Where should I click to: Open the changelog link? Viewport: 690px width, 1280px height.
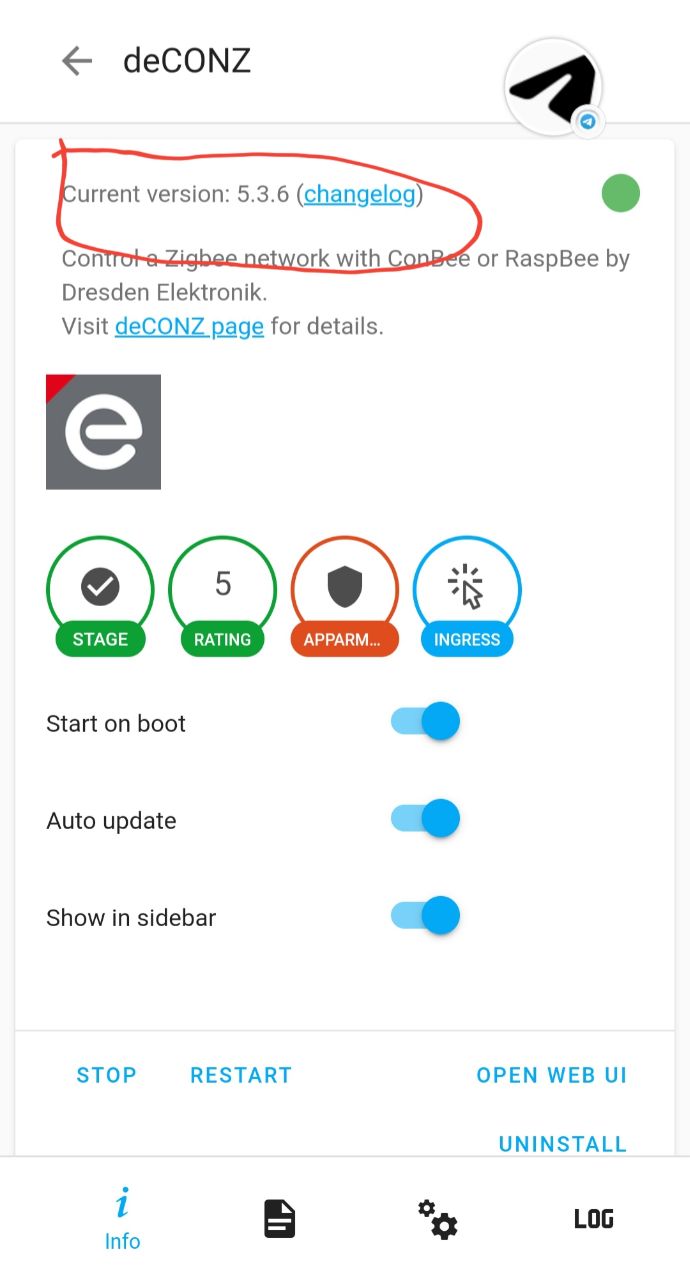click(359, 194)
